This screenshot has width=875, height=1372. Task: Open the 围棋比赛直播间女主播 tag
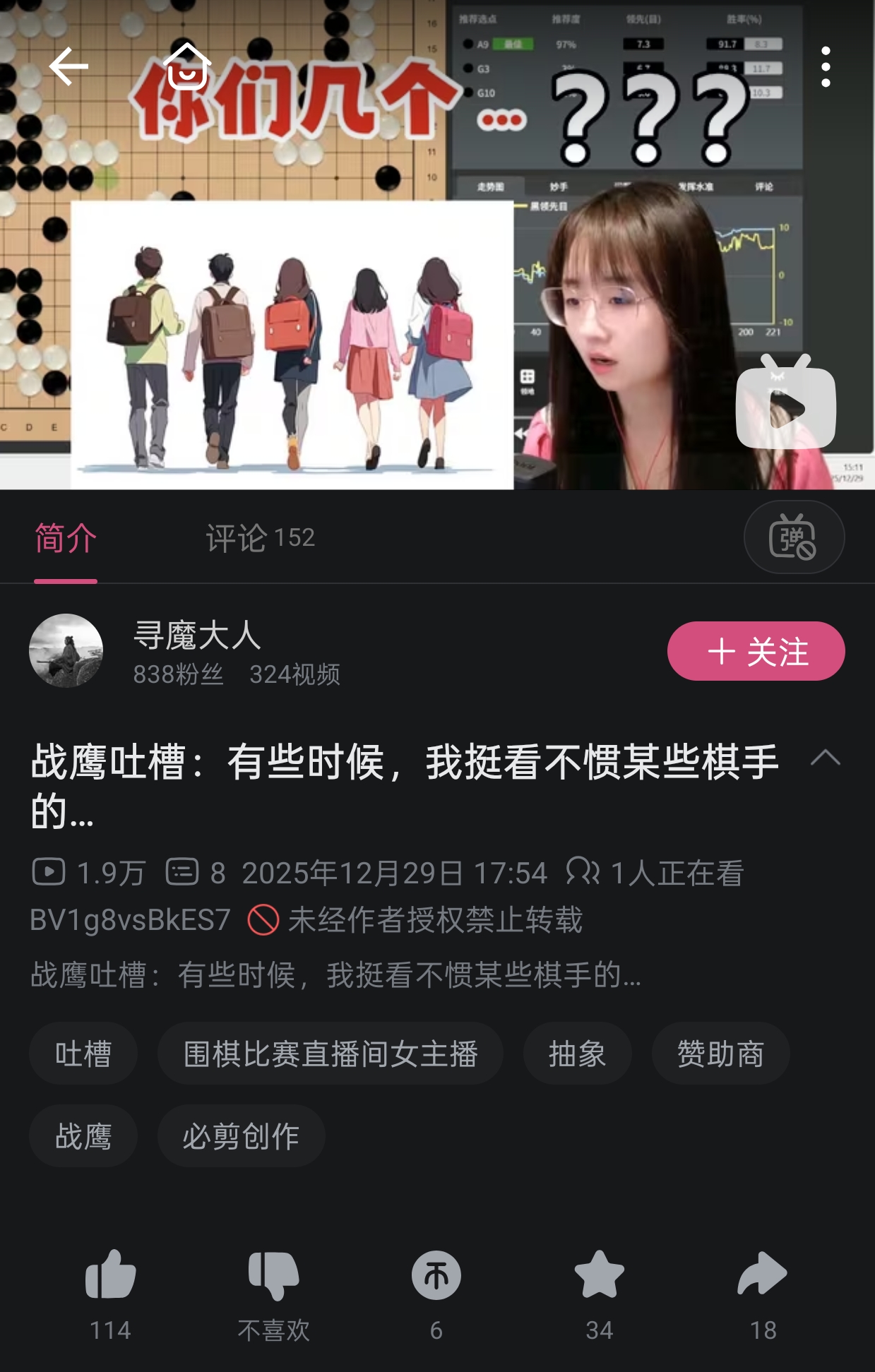(331, 1054)
